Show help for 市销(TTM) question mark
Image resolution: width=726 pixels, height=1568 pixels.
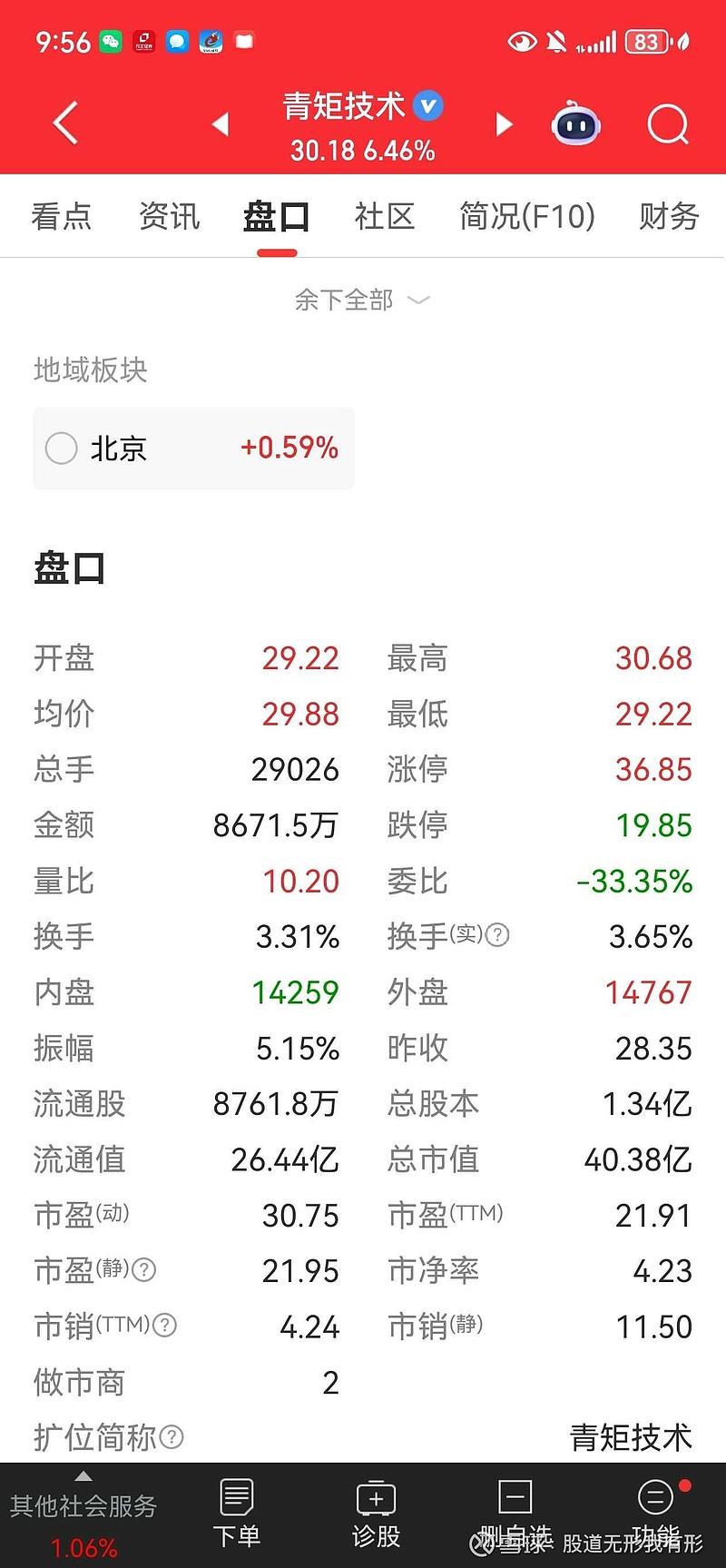coord(164,1326)
